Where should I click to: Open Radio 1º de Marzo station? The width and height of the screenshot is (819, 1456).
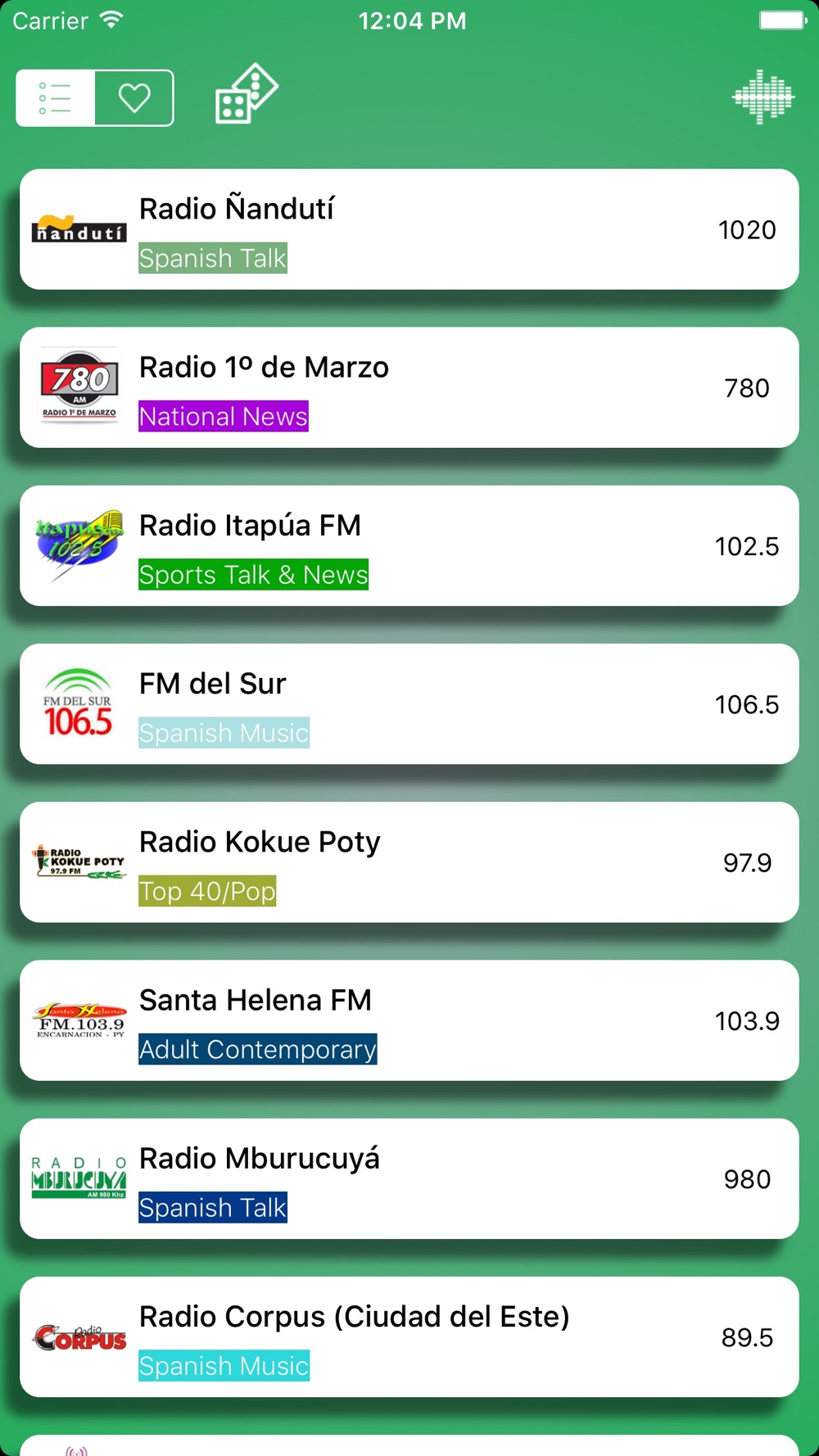point(409,387)
